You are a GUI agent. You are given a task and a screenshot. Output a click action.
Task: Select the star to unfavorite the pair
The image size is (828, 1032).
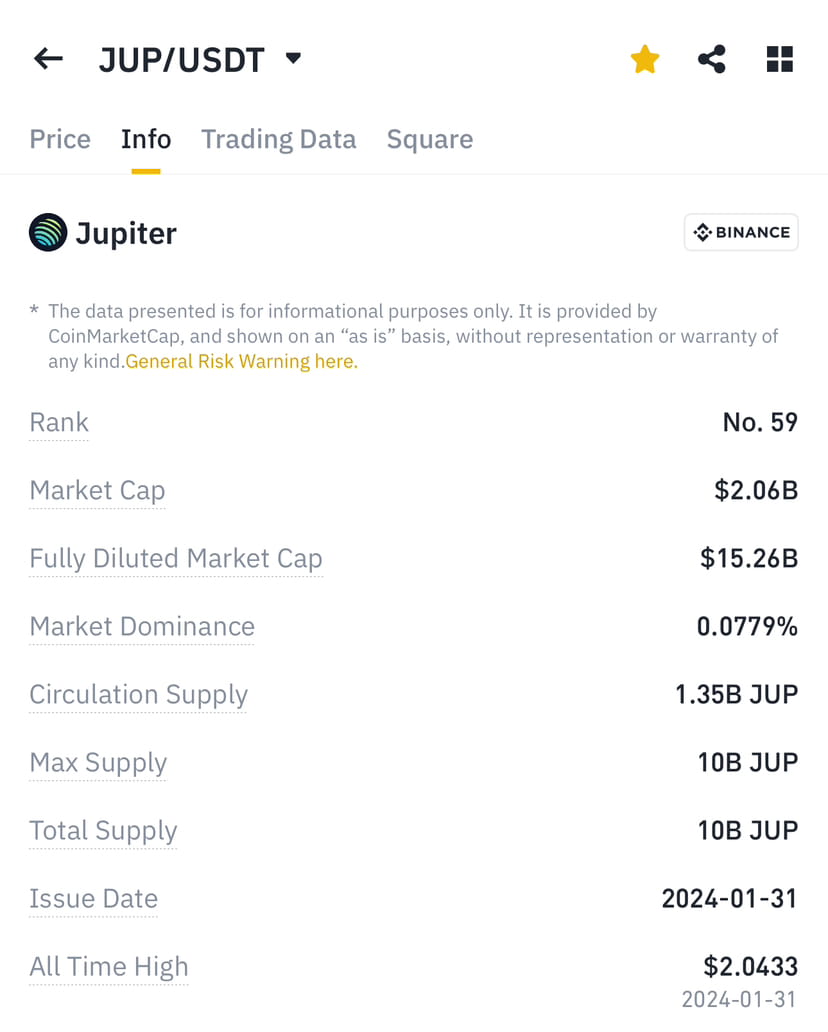(x=645, y=58)
